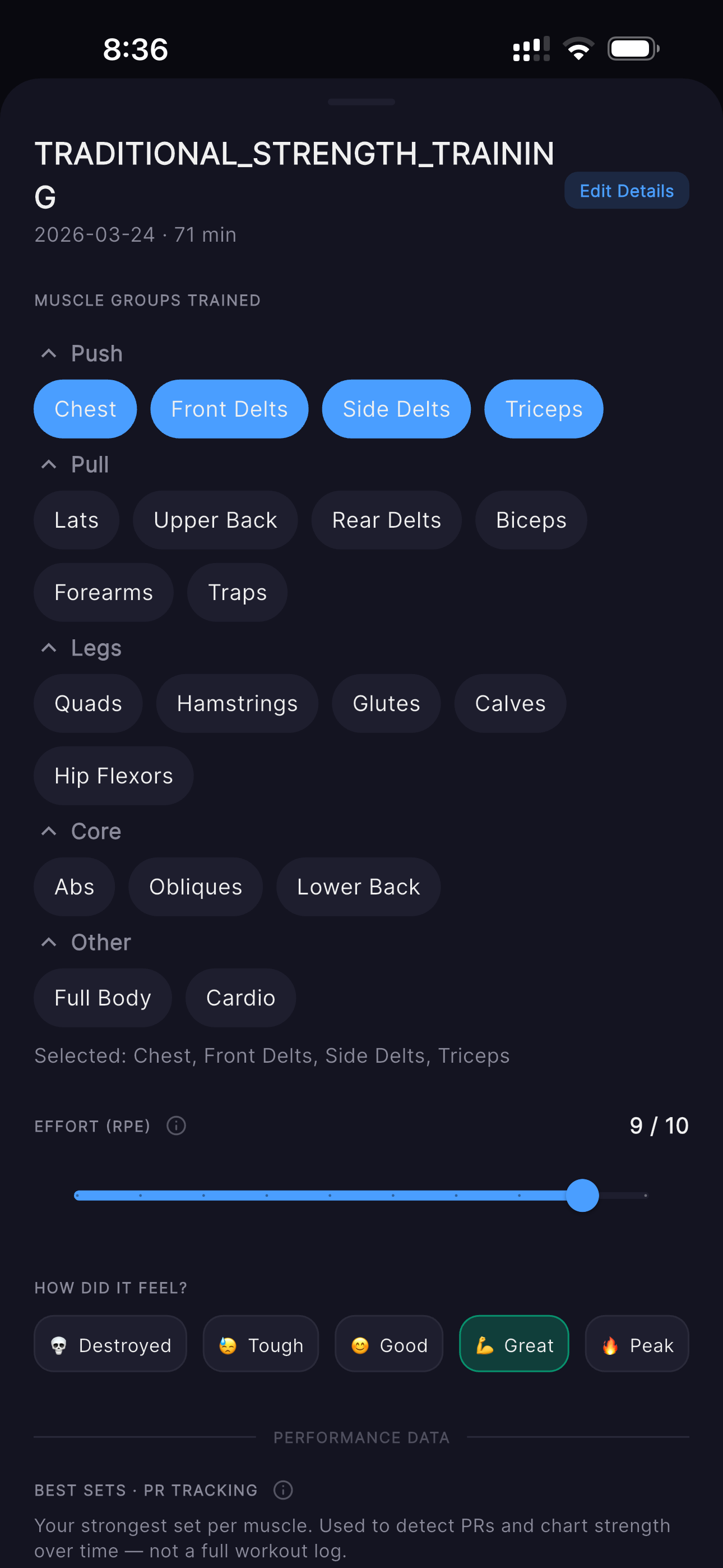This screenshot has height=1568, width=723.
Task: Tap the Edit Details button
Action: click(626, 191)
